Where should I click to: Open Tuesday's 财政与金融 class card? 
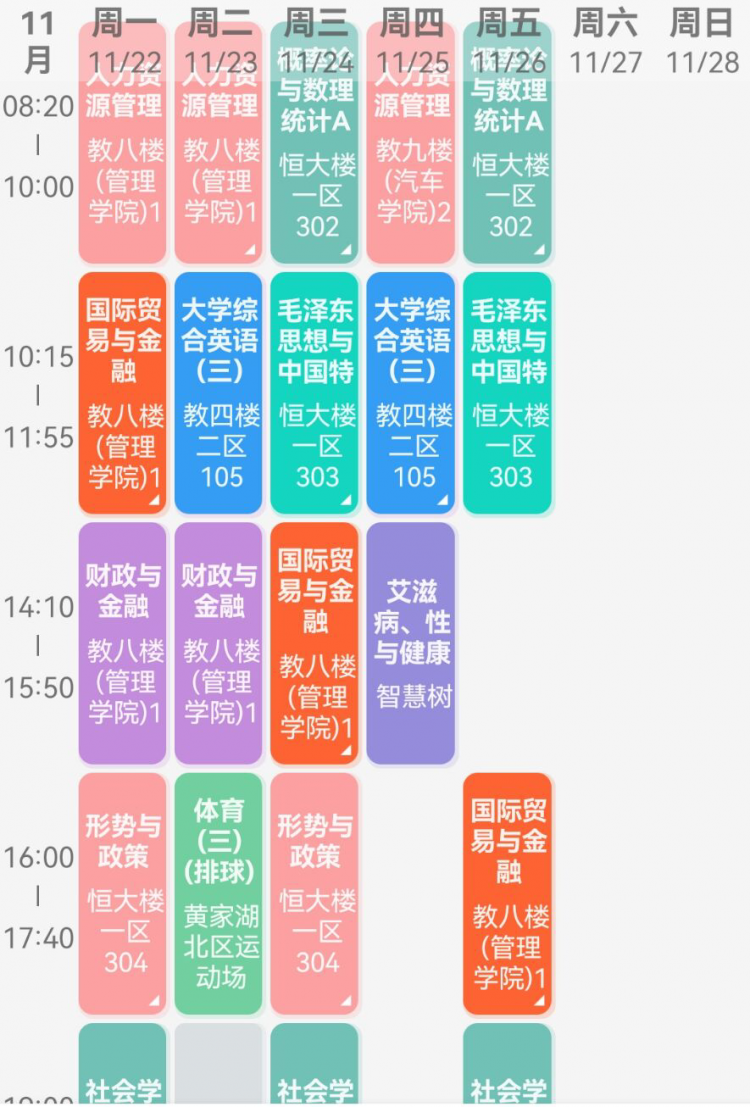coord(218,643)
